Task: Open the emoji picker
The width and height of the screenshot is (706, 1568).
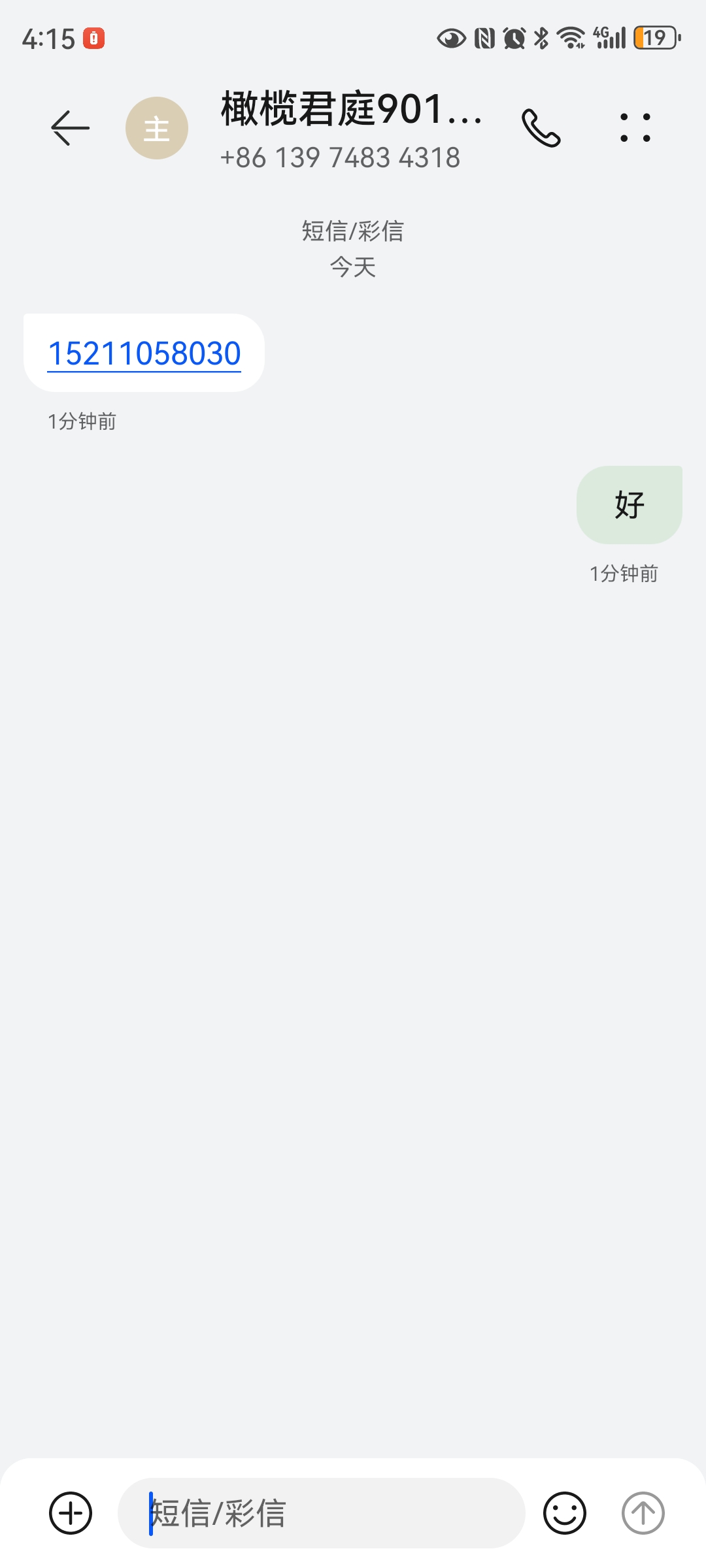Action: point(565,1513)
